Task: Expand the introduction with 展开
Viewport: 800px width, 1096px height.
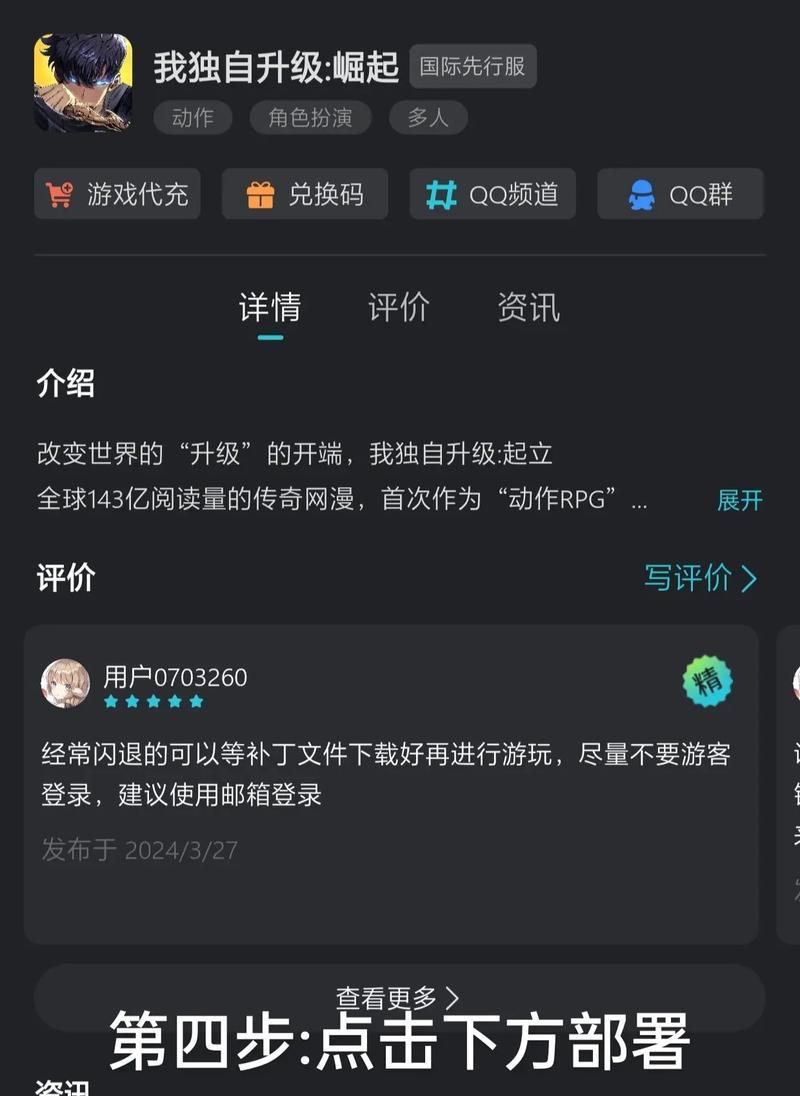Action: [739, 500]
